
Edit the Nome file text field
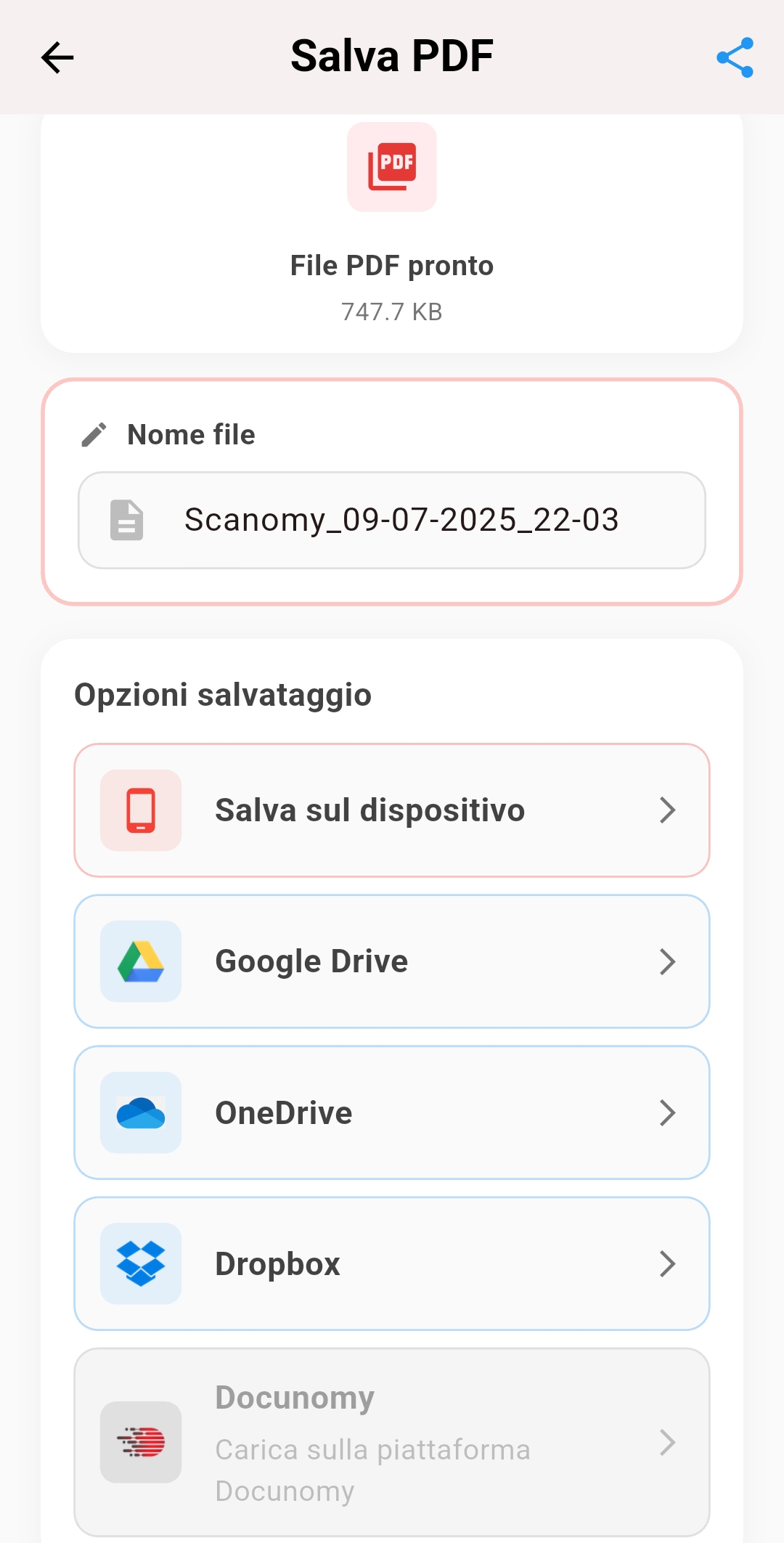(401, 520)
